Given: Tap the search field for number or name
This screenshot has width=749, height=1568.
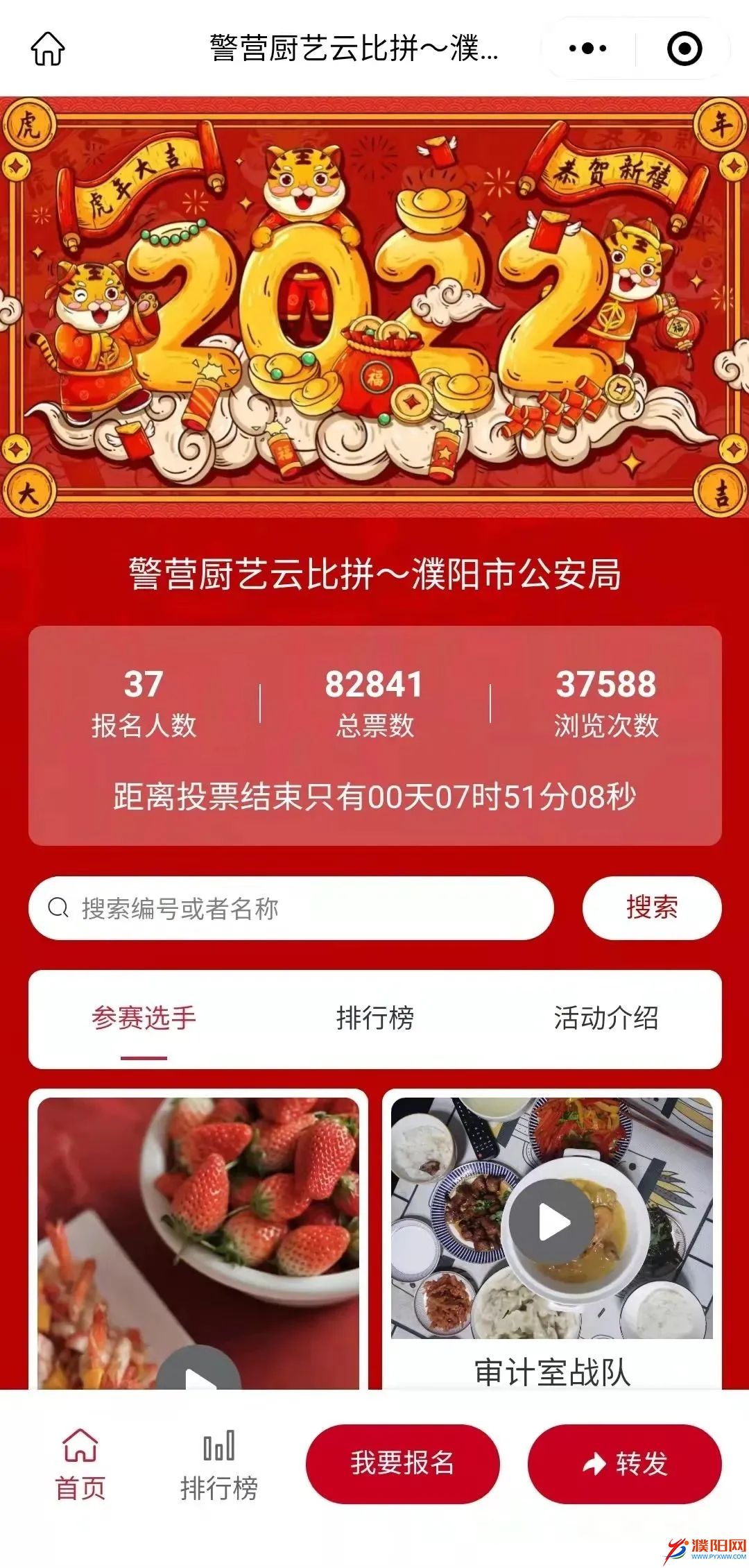Looking at the screenshot, I should point(291,908).
